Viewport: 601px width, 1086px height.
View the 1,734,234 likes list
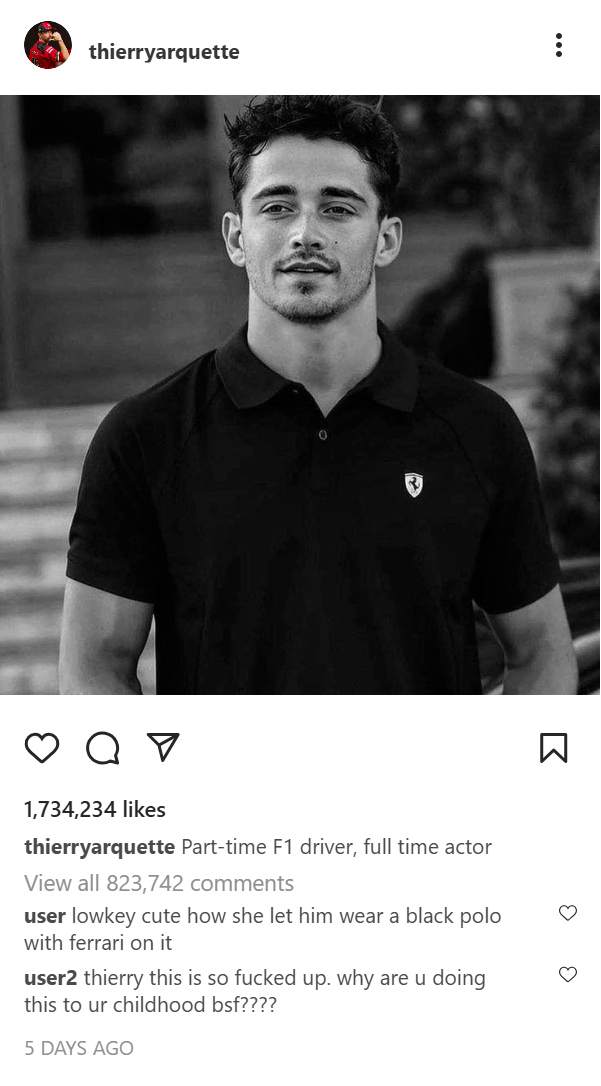[x=95, y=809]
